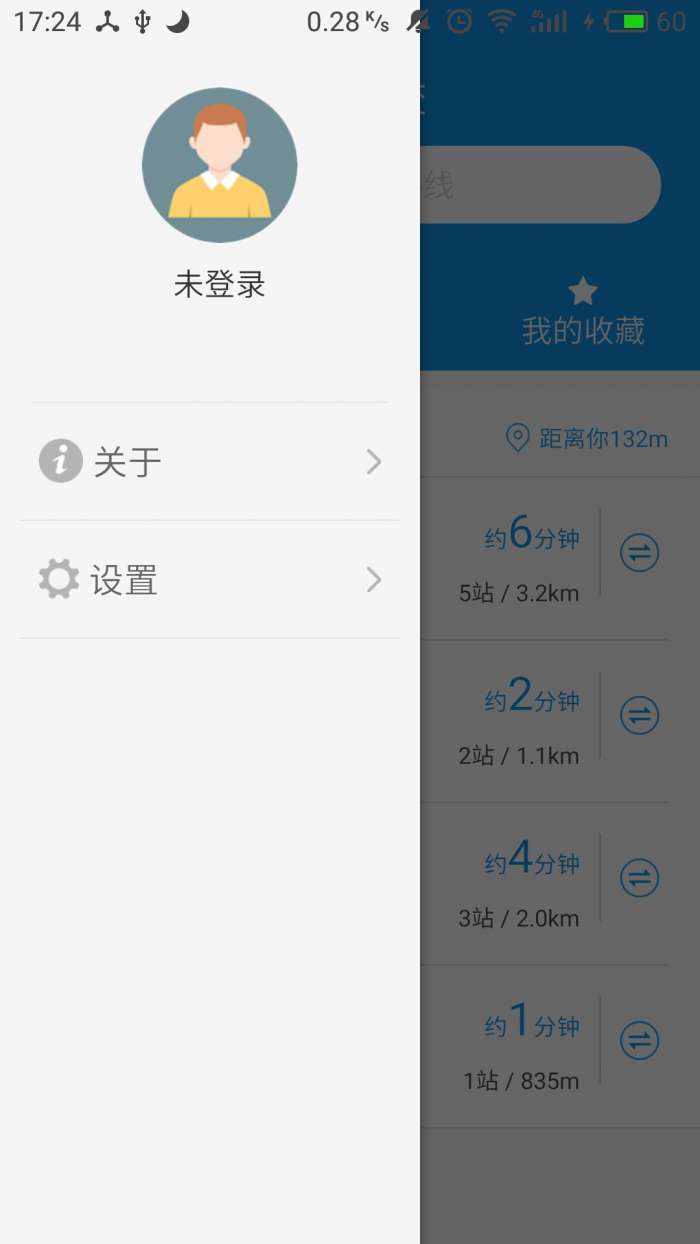Swap direction for the 约6分钟 route
The image size is (700, 1244).
639,553
